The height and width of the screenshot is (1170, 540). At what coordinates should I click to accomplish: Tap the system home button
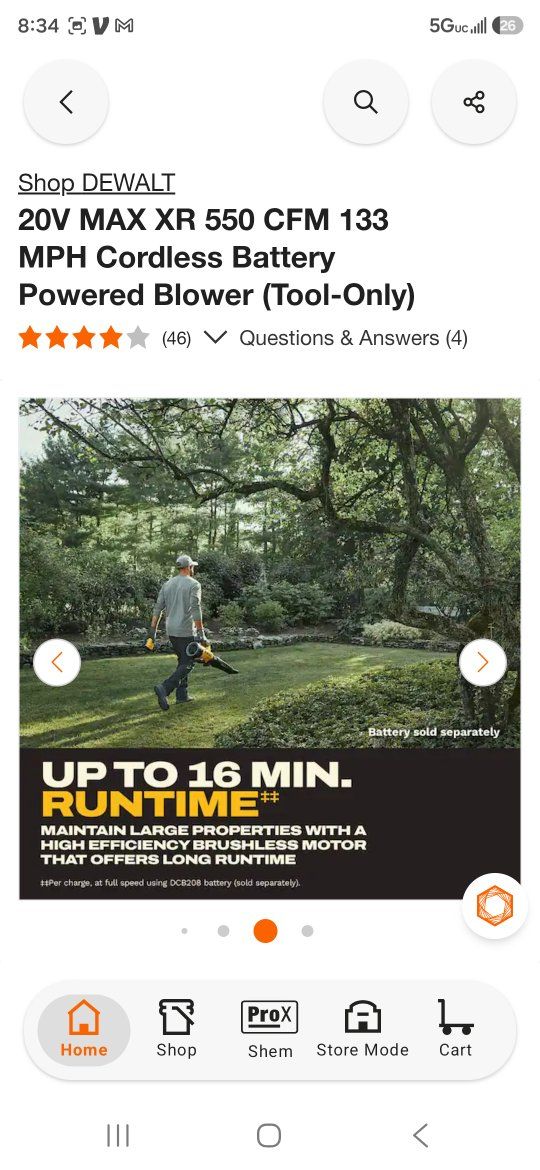[269, 1136]
